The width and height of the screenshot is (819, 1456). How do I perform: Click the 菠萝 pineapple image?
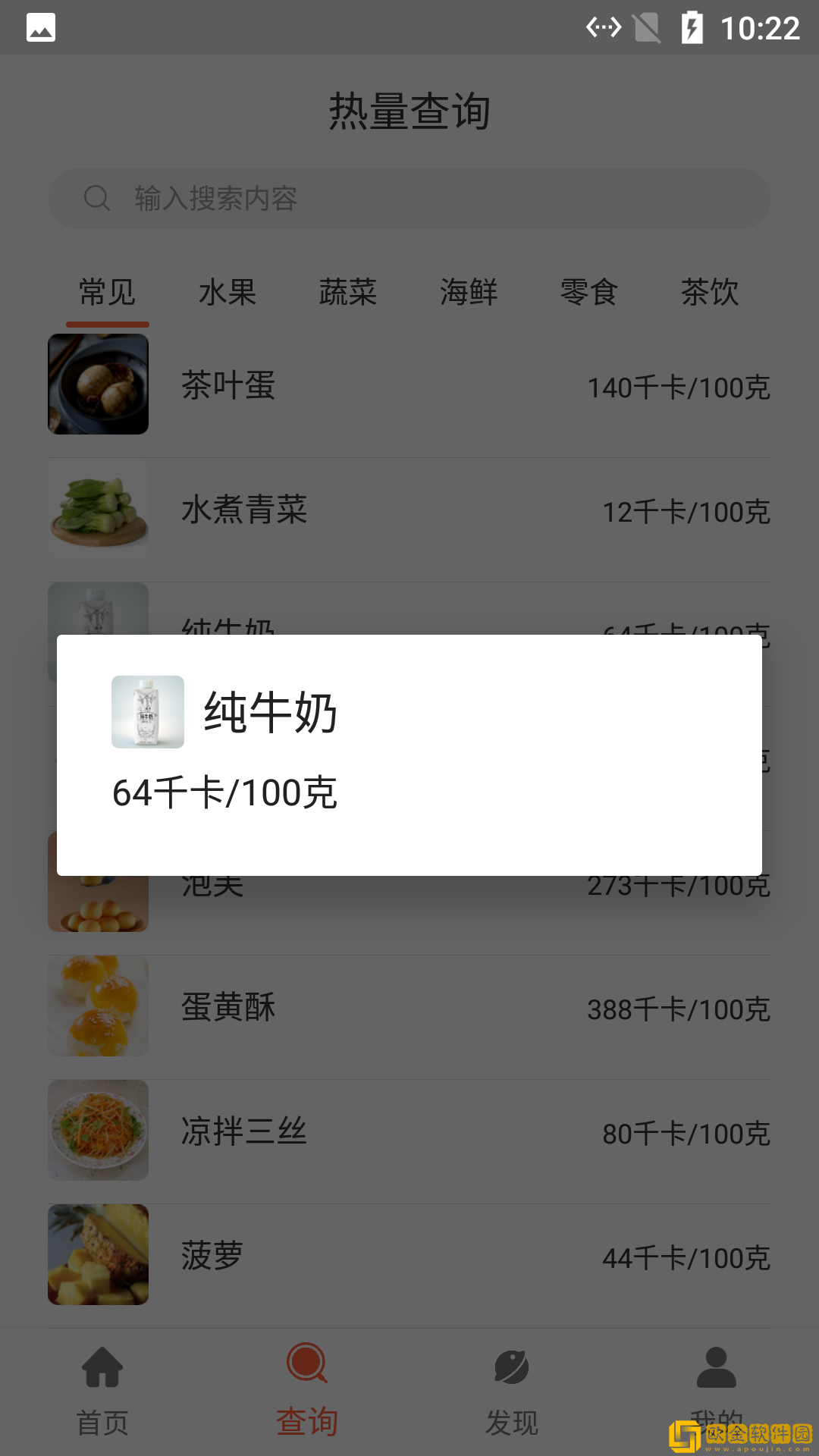[x=98, y=1254]
